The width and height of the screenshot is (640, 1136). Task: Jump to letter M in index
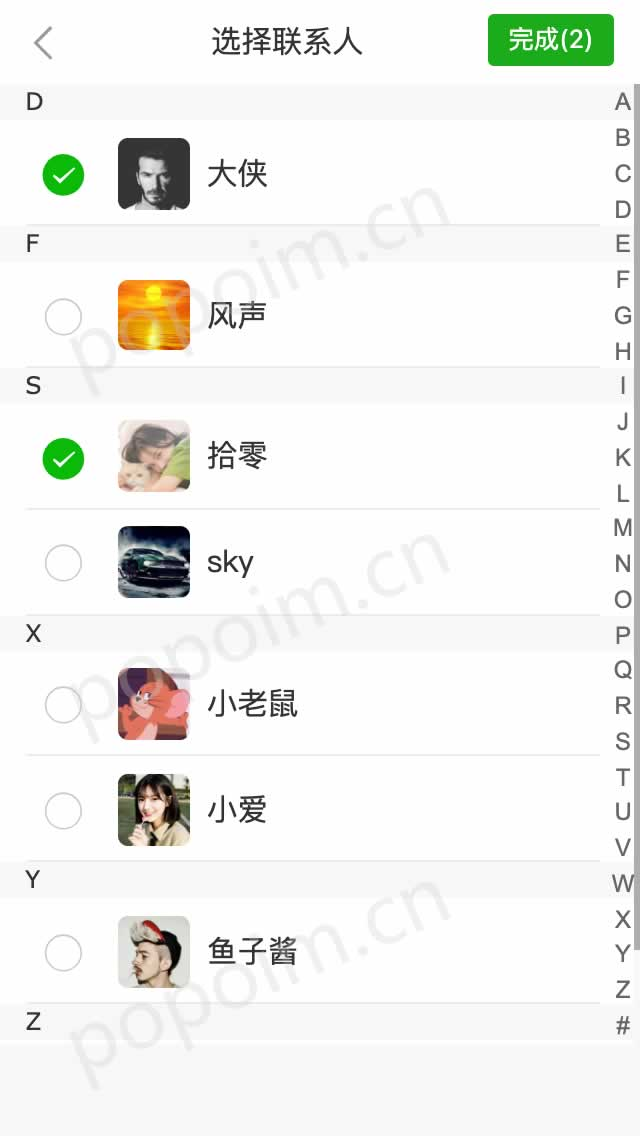622,528
